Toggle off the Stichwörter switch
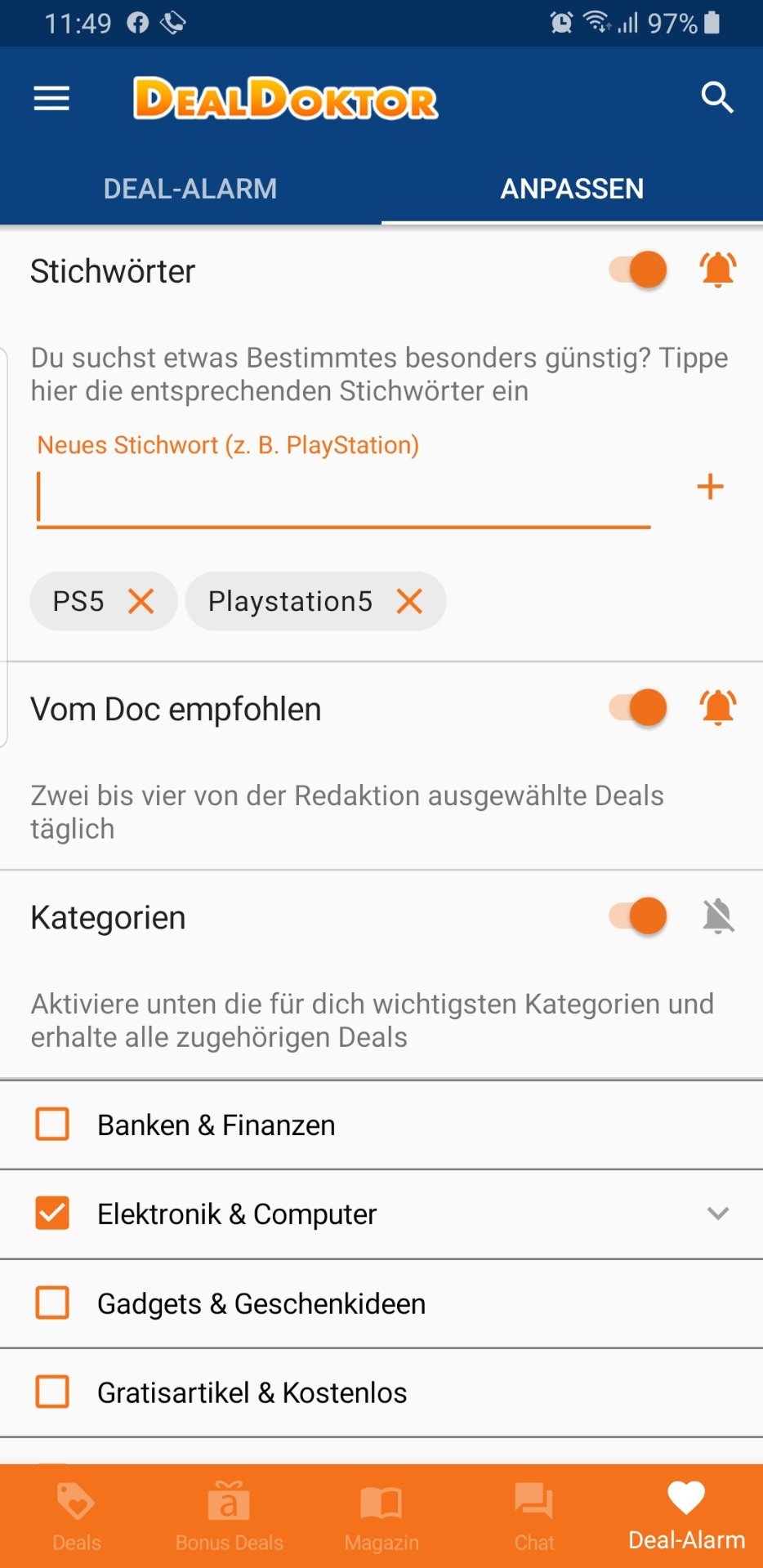Screen dimensions: 763x1568 point(638,269)
